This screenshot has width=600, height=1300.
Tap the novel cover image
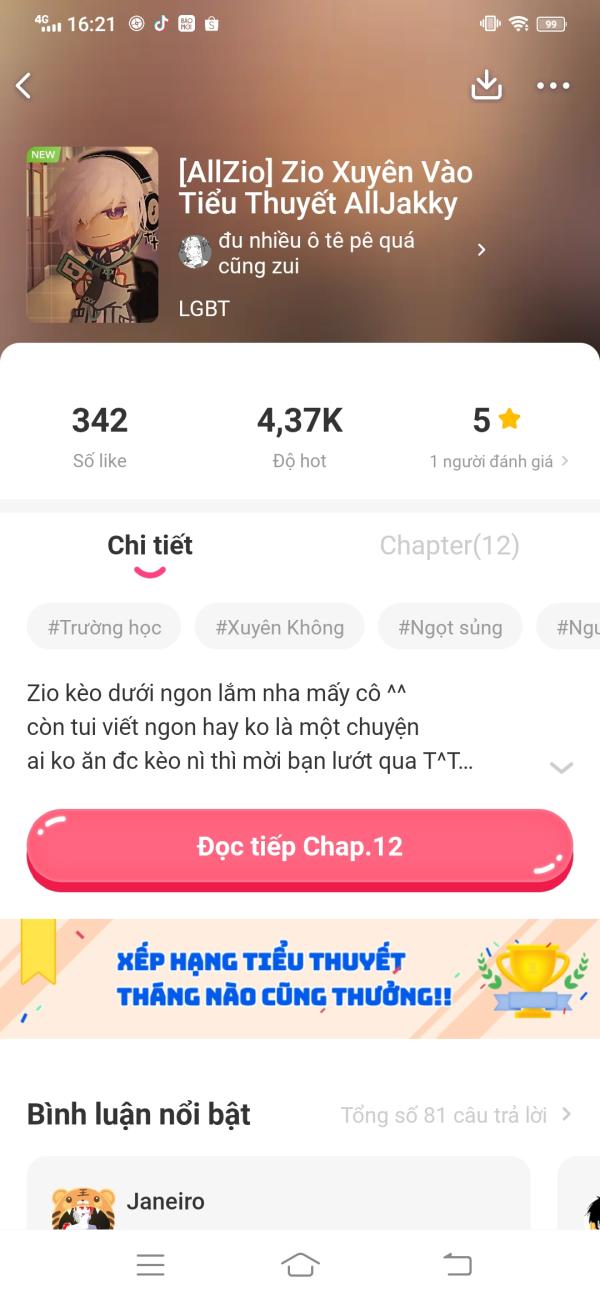93,235
